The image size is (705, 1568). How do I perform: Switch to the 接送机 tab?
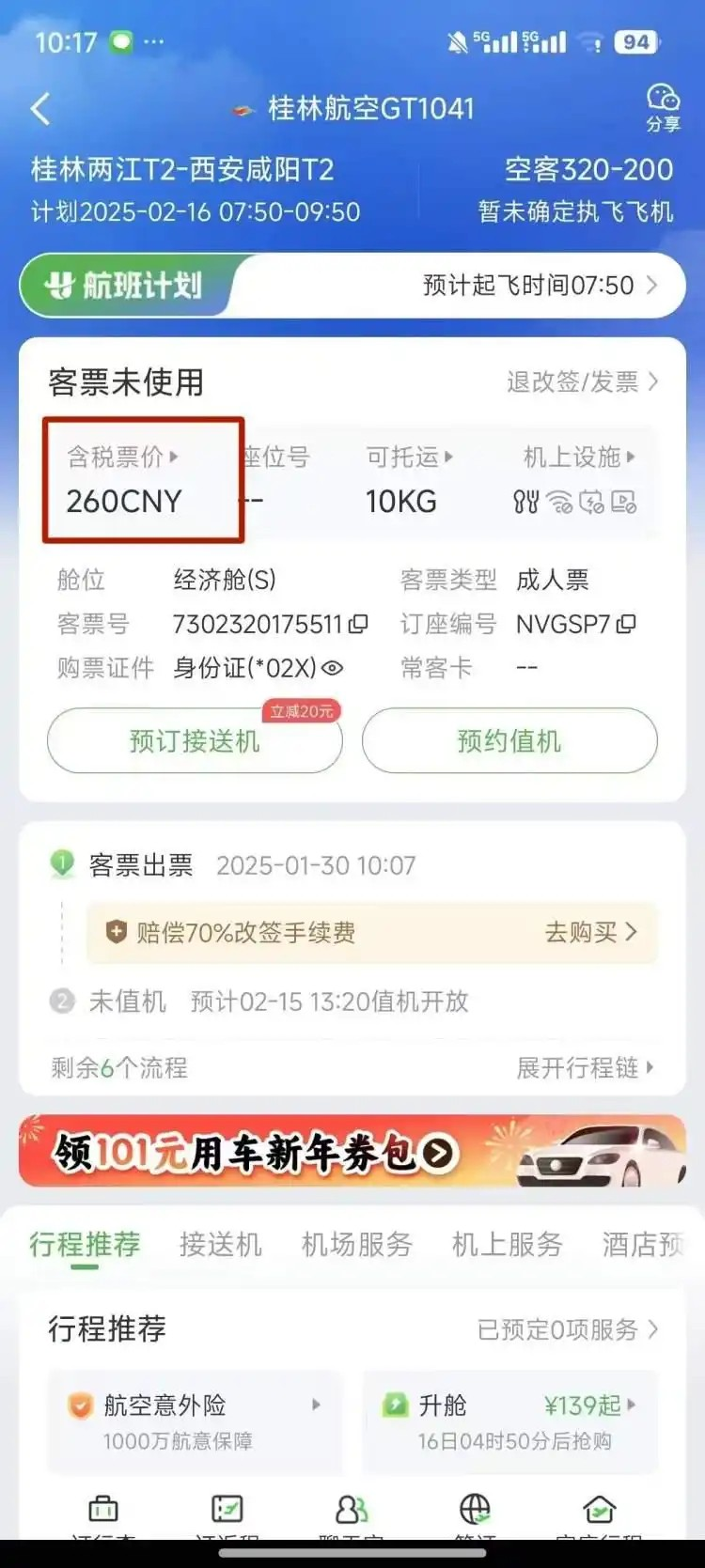220,1244
